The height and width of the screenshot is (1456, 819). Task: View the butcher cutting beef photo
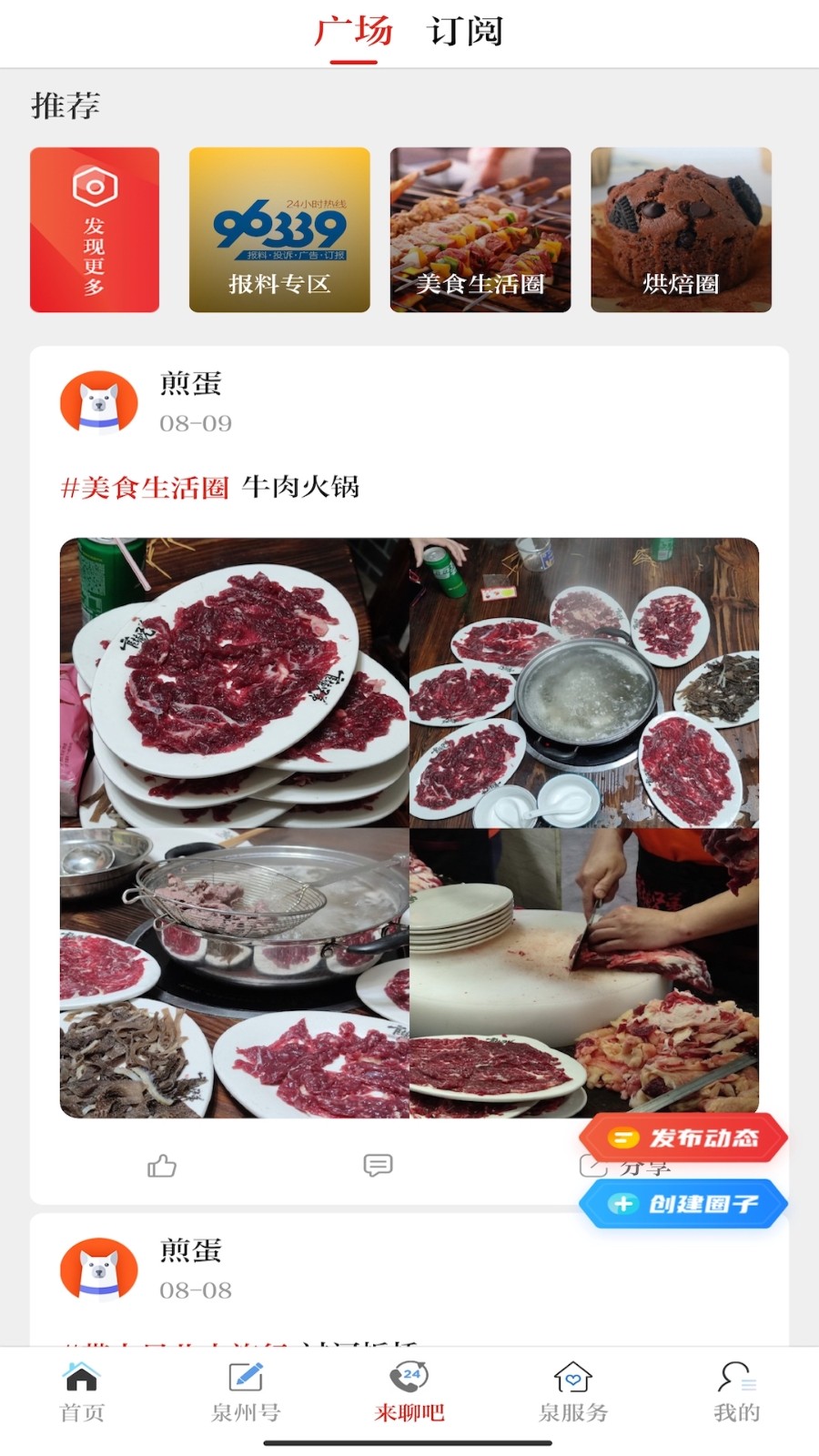(x=584, y=972)
